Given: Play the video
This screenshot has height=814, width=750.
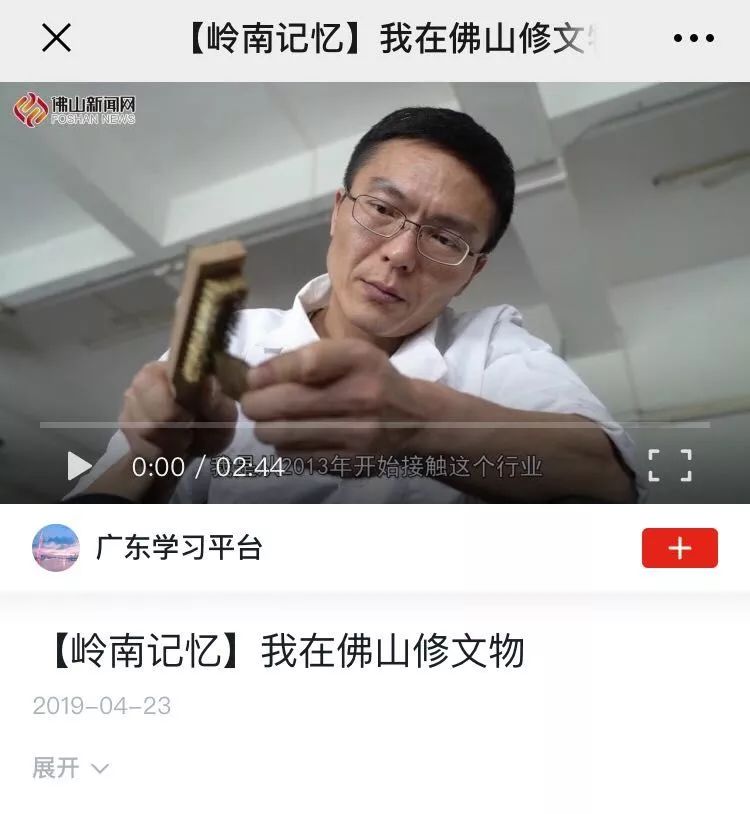Looking at the screenshot, I should click(79, 466).
